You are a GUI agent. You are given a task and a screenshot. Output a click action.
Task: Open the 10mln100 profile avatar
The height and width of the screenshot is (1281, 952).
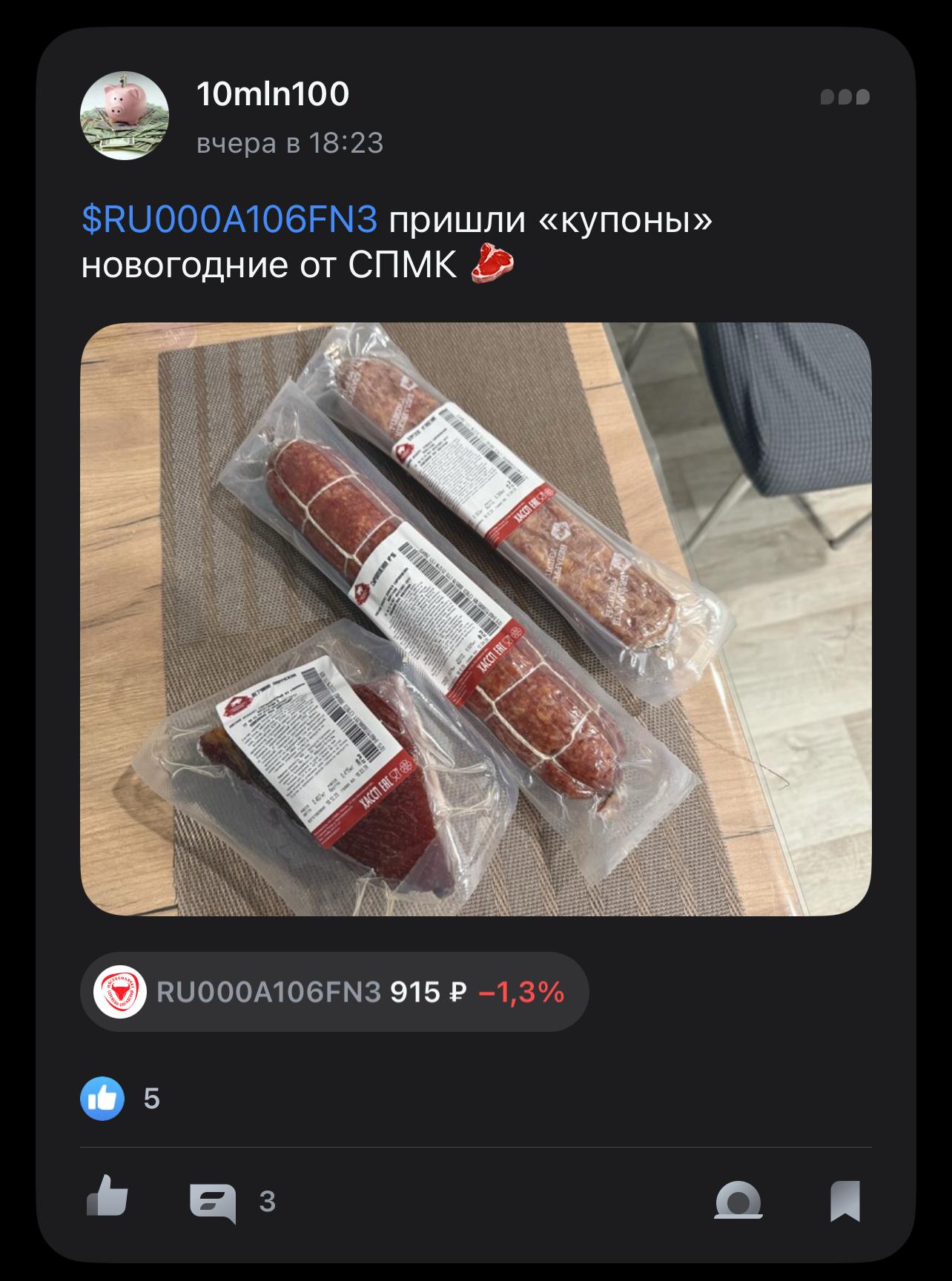[125, 116]
